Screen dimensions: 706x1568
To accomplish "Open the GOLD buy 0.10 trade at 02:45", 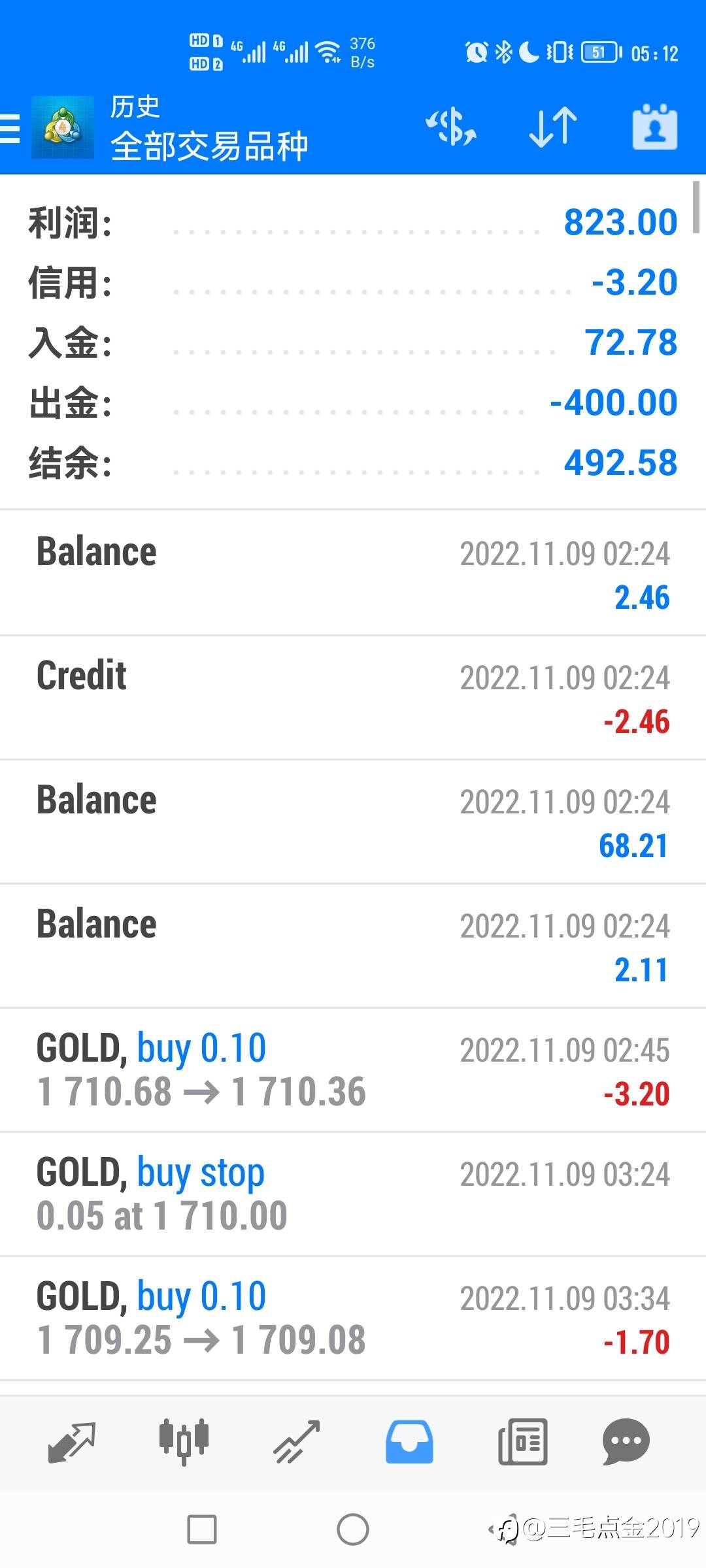I will pos(353,1070).
